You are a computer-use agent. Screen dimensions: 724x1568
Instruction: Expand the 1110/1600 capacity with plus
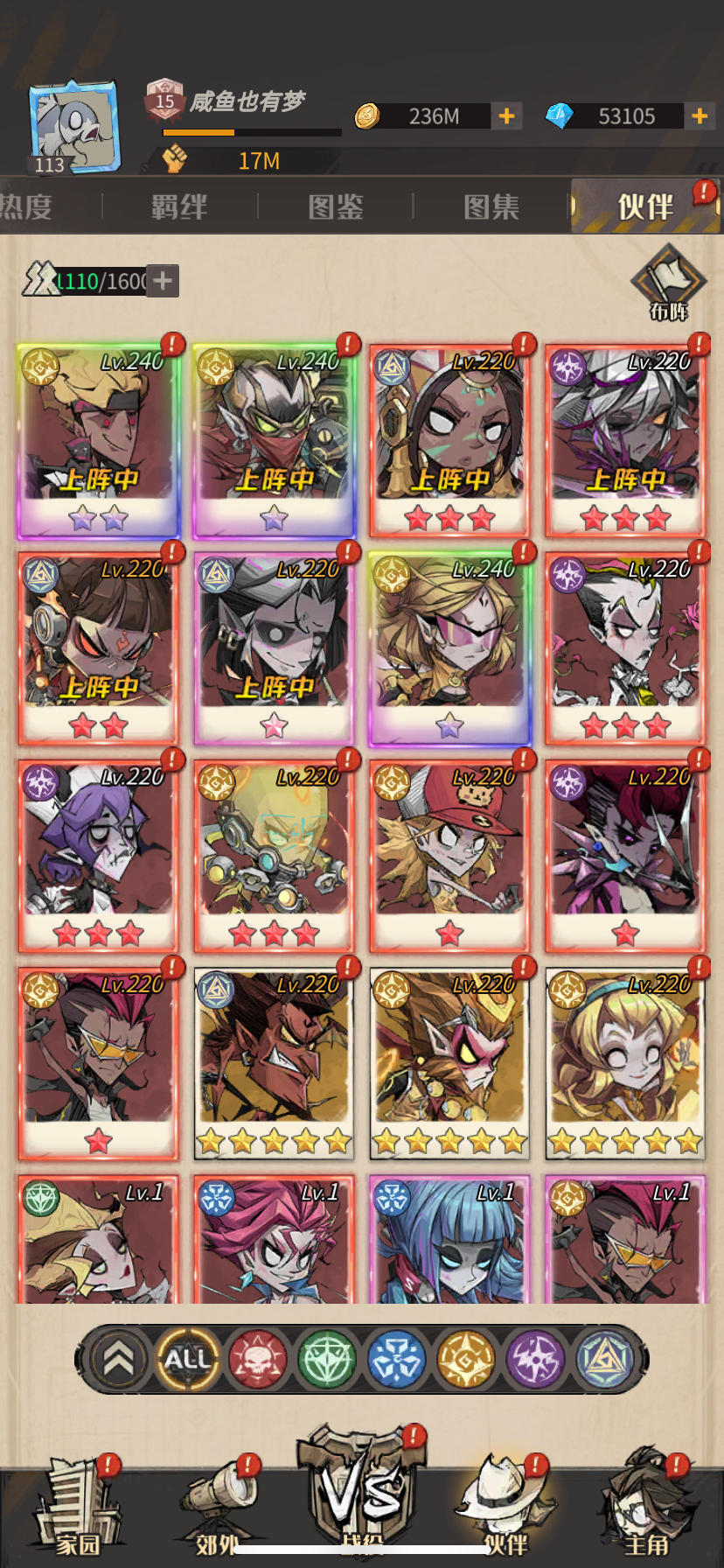pos(162,281)
